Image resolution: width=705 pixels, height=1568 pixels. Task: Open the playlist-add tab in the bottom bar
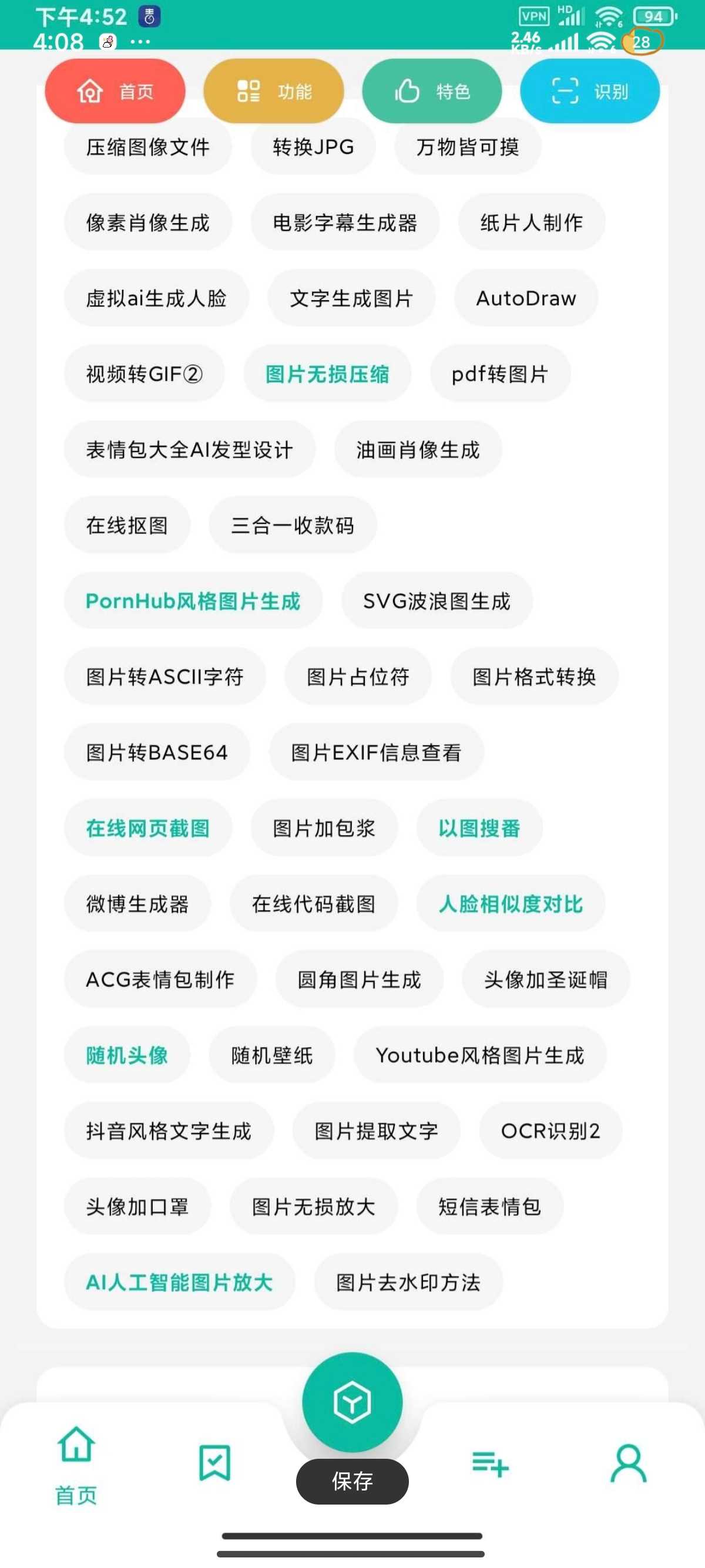(x=490, y=1462)
